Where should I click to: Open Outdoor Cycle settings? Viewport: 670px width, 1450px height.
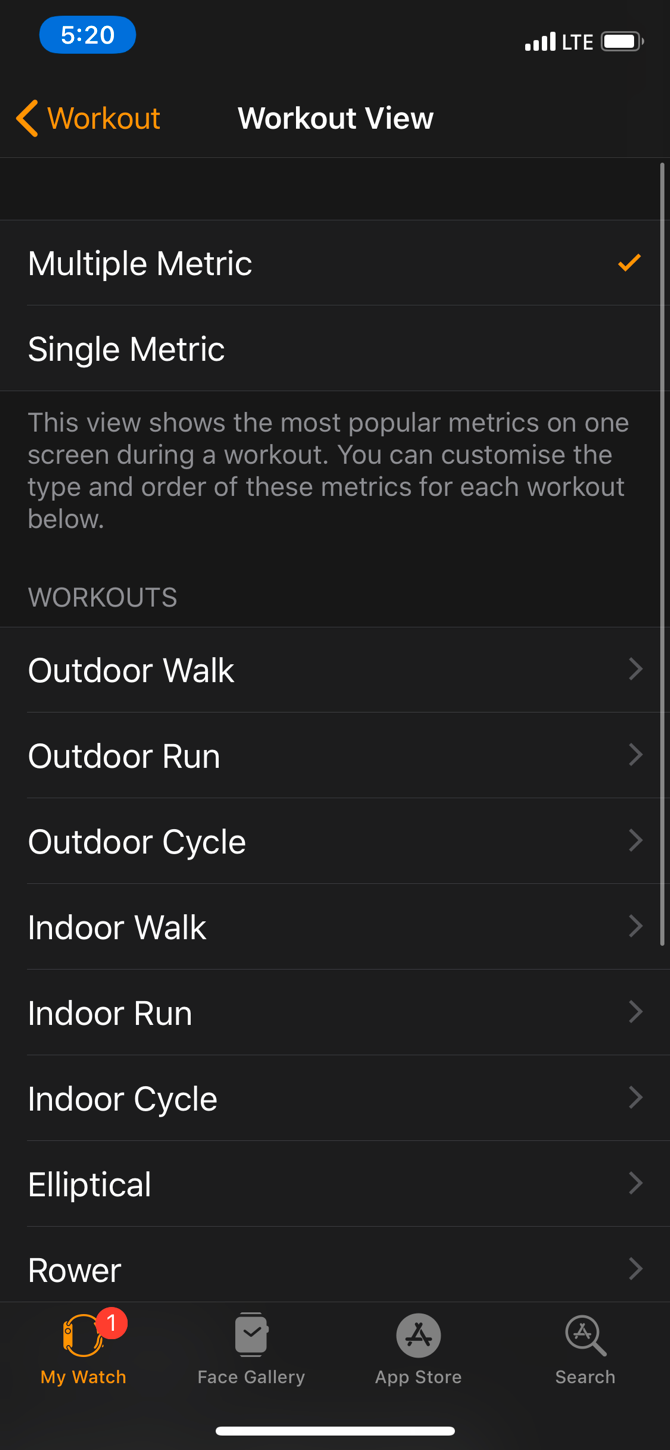pos(335,841)
